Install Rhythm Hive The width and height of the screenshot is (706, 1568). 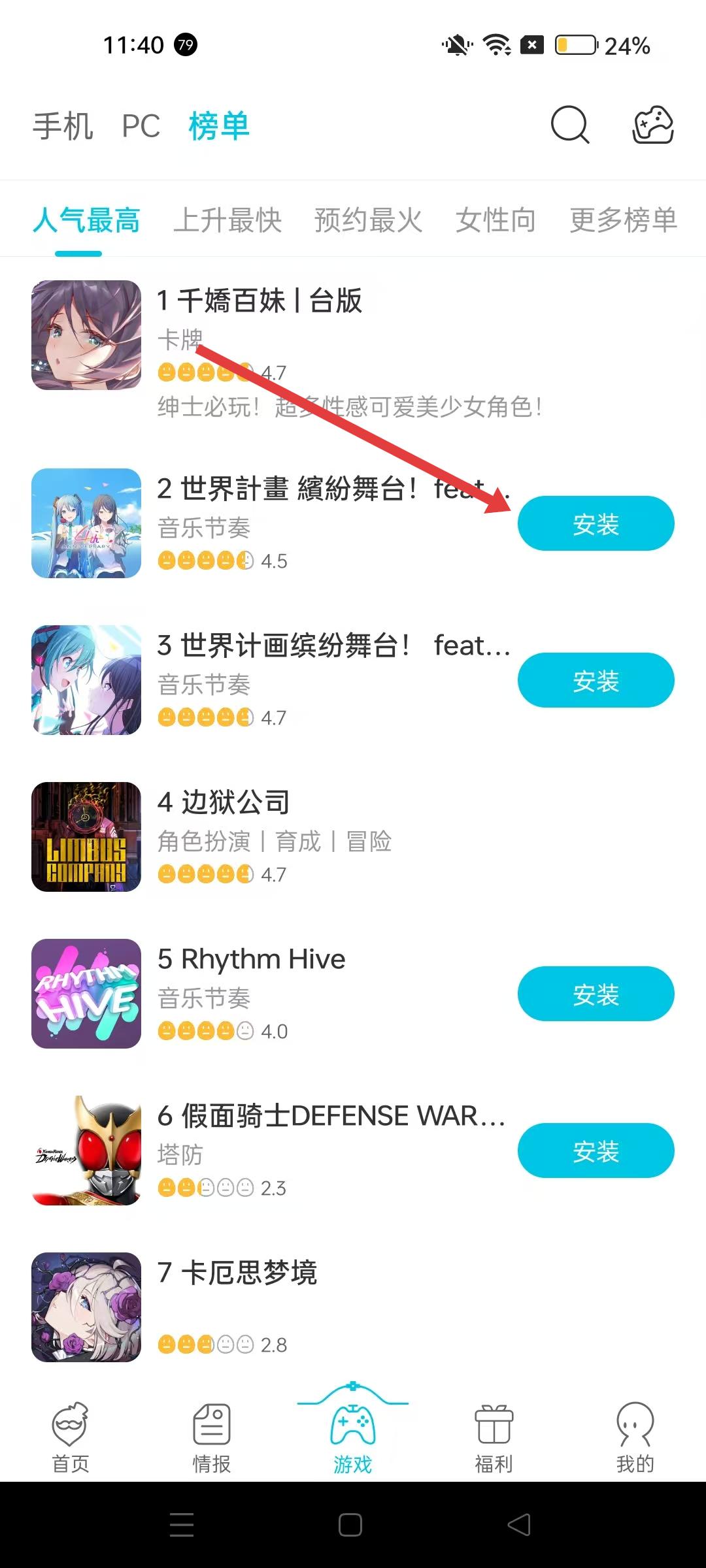[x=596, y=994]
